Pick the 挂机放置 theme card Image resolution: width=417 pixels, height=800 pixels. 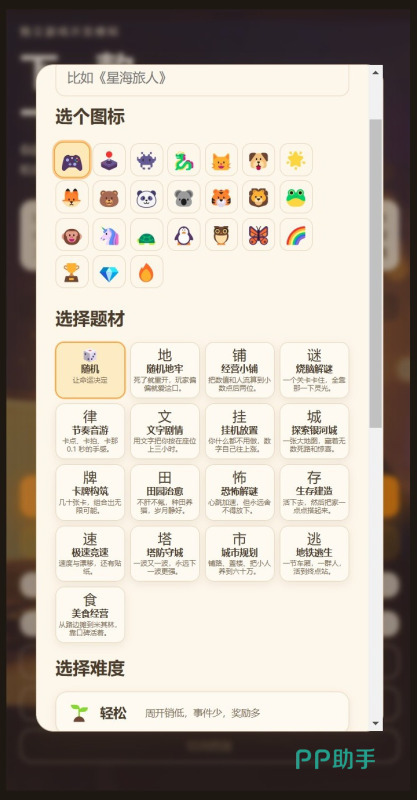pos(240,431)
